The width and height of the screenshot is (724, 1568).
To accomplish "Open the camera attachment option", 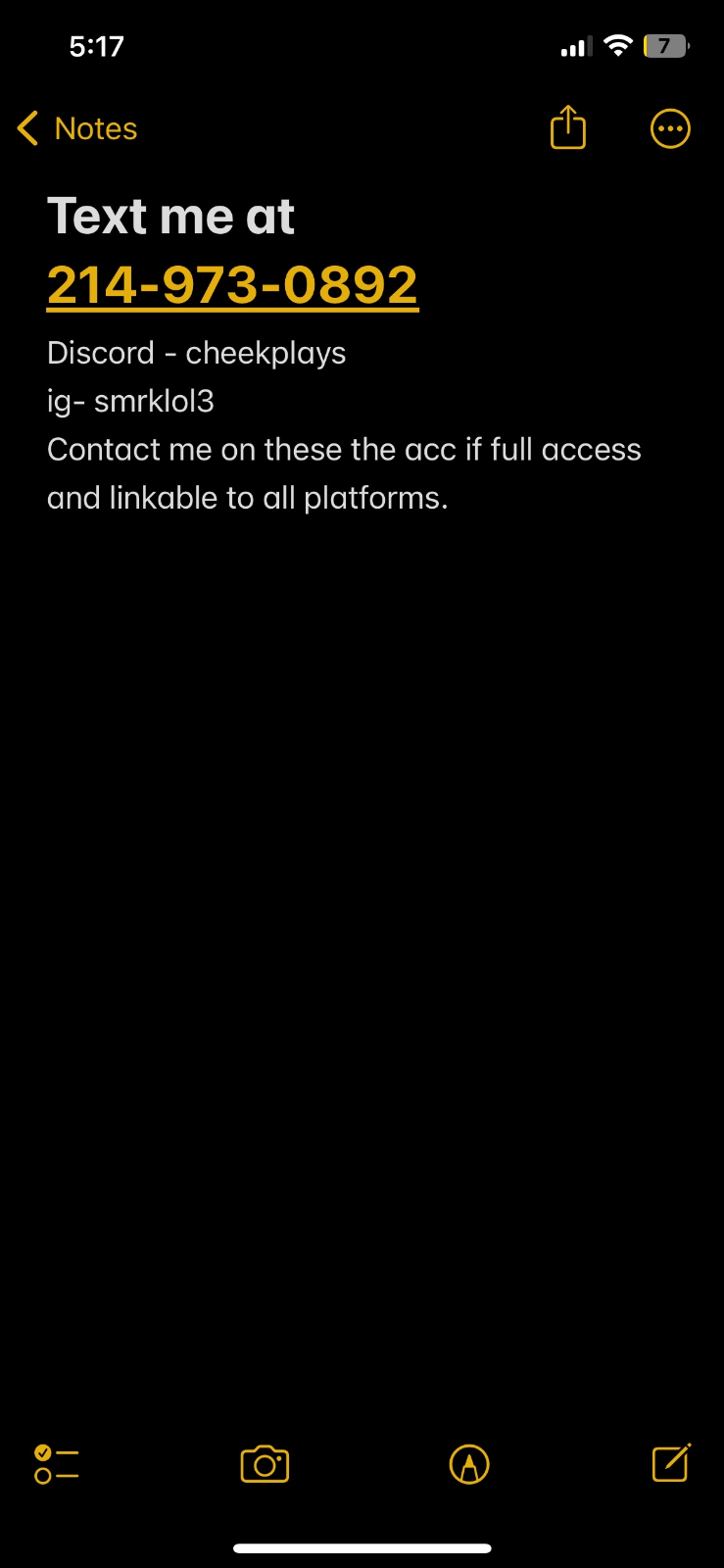I will (x=265, y=1464).
